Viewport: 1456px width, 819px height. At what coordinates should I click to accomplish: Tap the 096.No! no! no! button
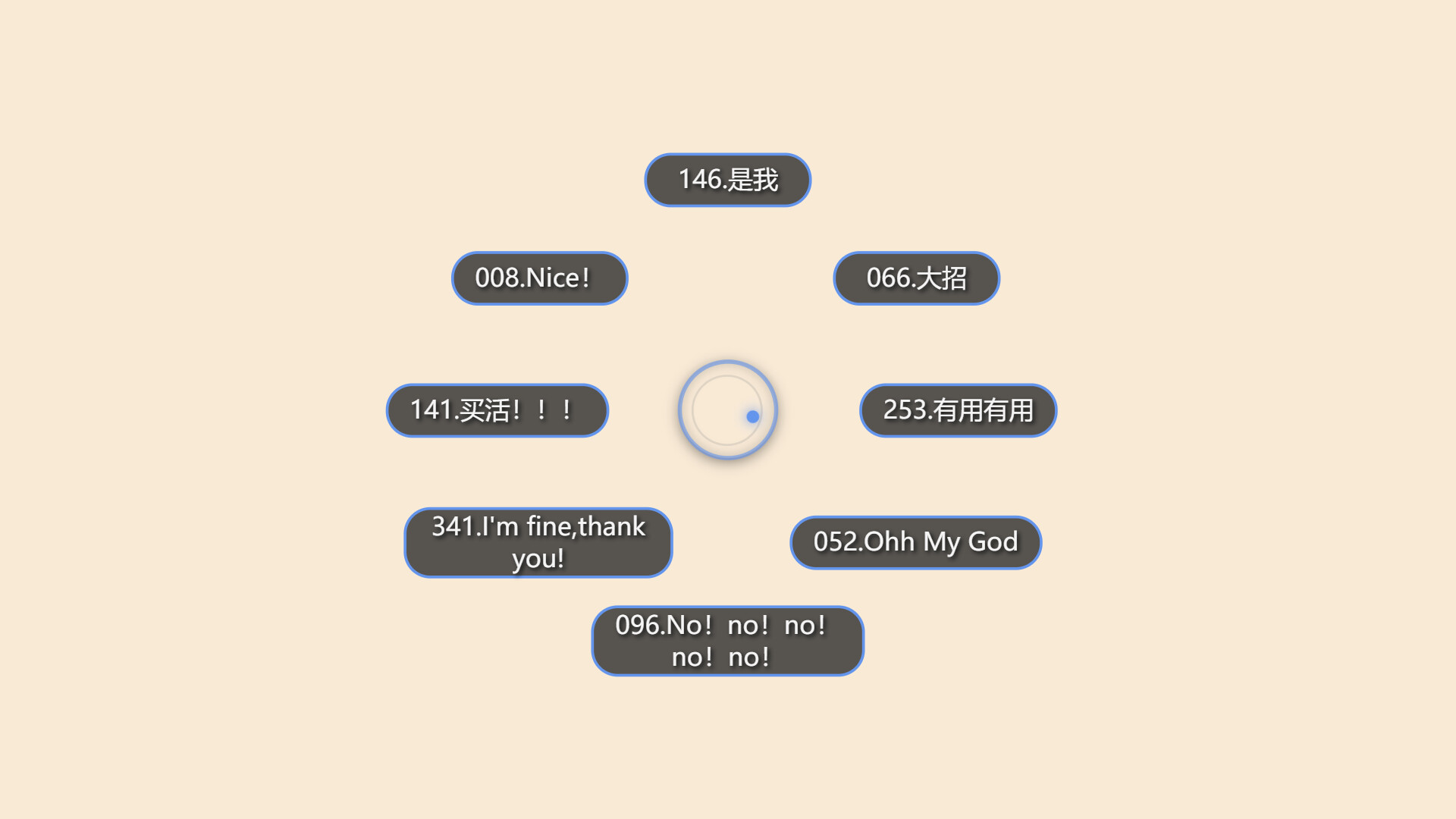coord(727,641)
